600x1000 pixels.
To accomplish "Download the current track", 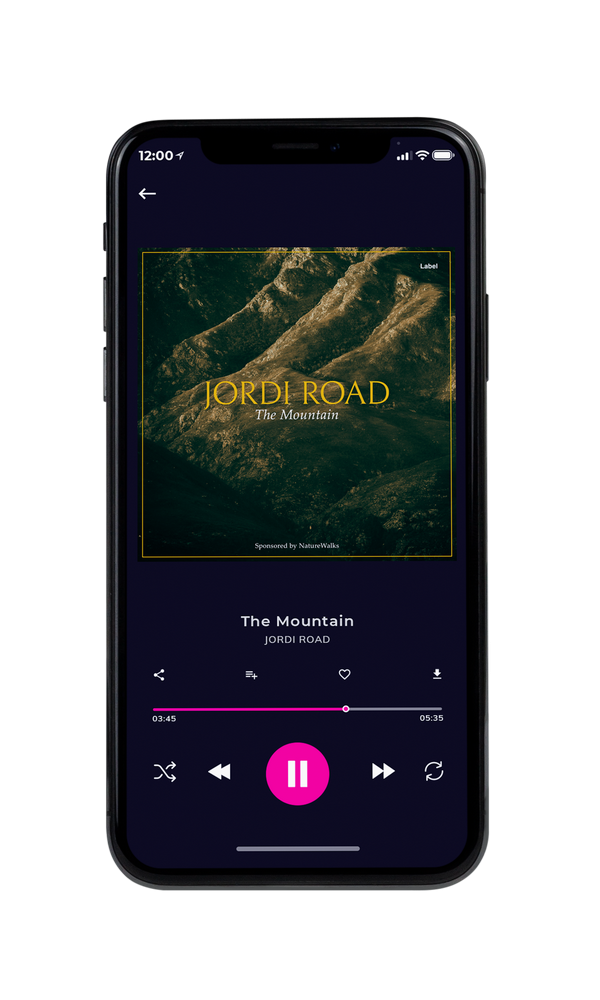I will [x=437, y=674].
